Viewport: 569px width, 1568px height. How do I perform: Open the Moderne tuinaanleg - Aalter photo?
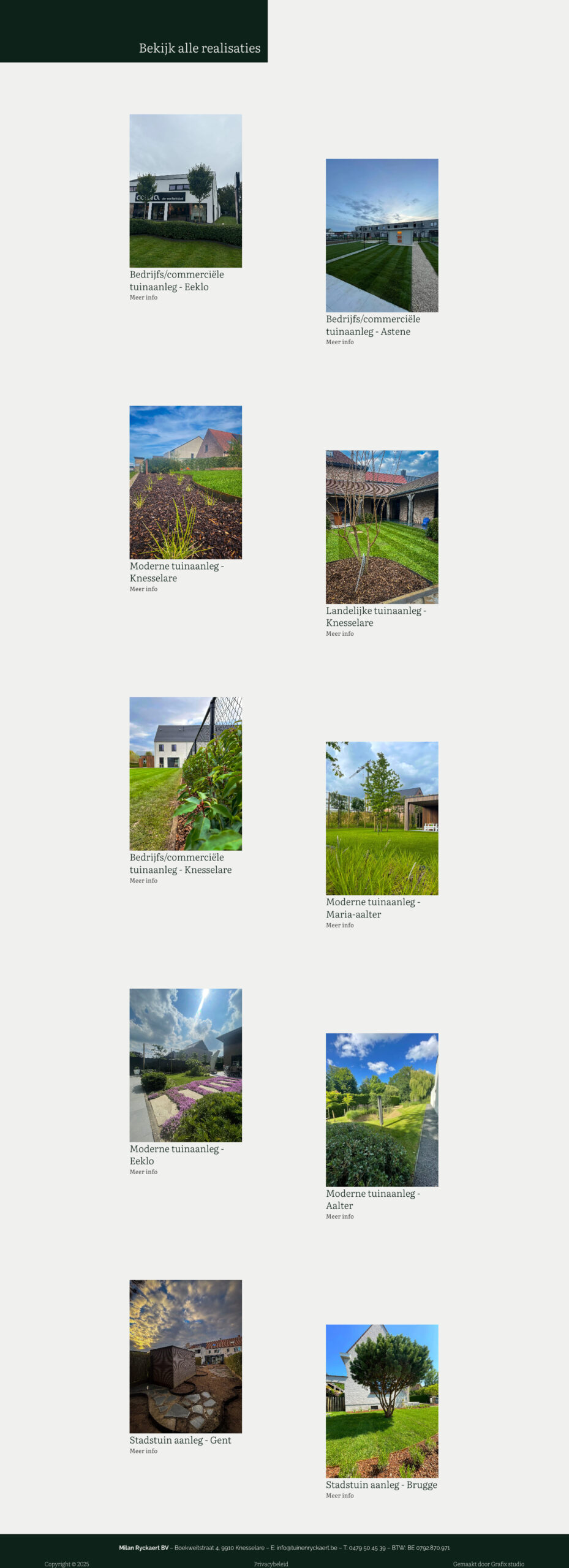click(x=382, y=1110)
